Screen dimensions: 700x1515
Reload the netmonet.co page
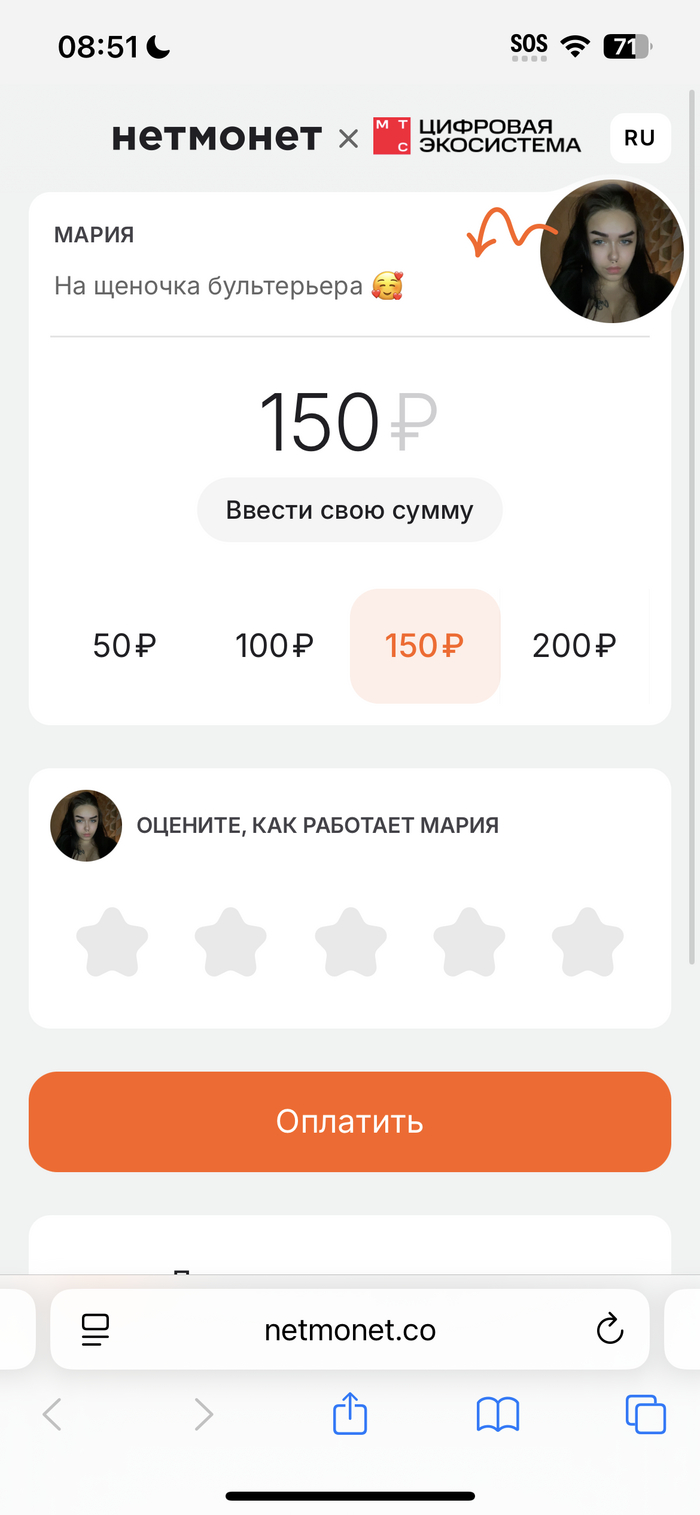[609, 1329]
